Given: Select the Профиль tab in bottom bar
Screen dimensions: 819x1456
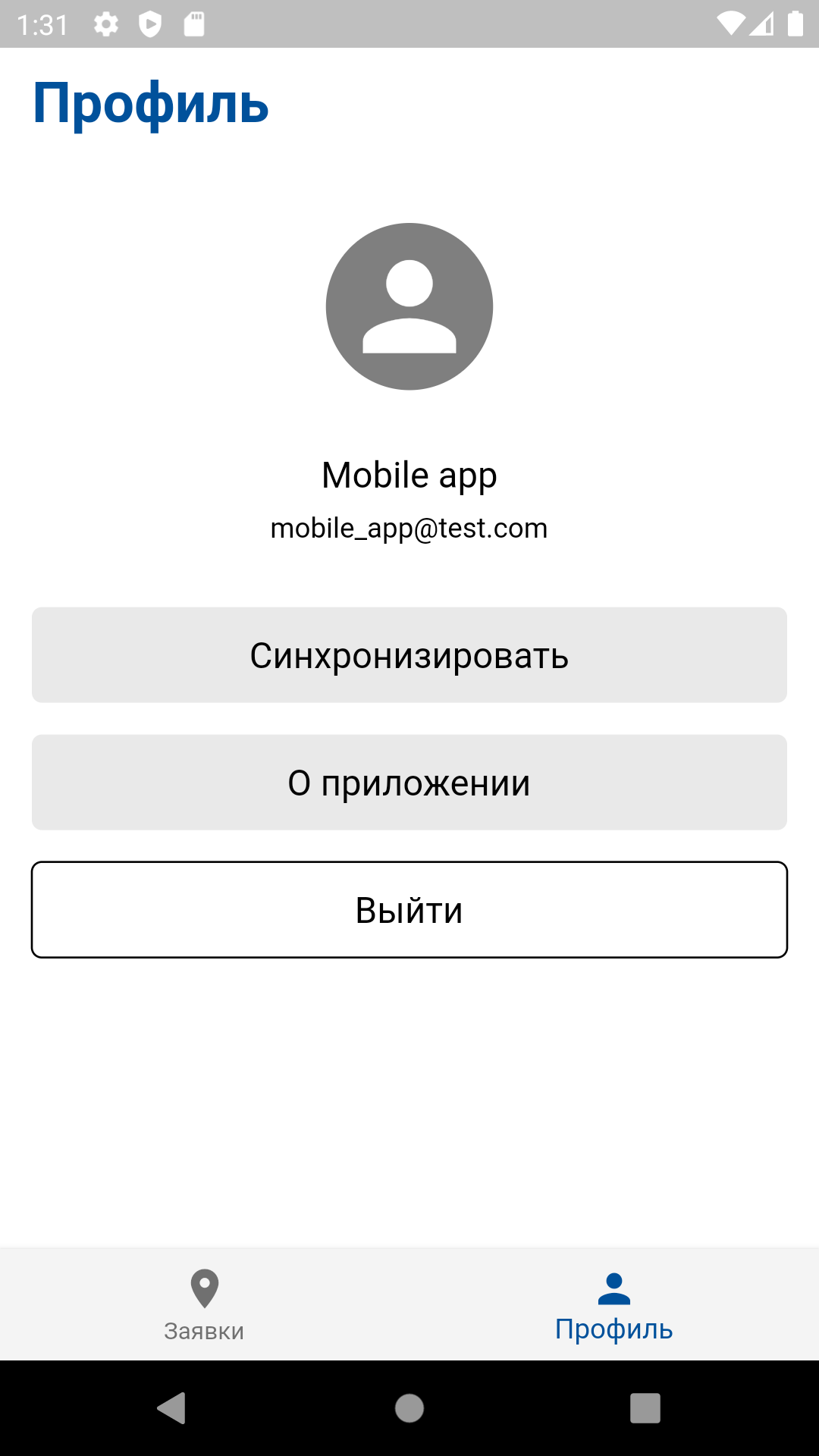Looking at the screenshot, I should (614, 1304).
